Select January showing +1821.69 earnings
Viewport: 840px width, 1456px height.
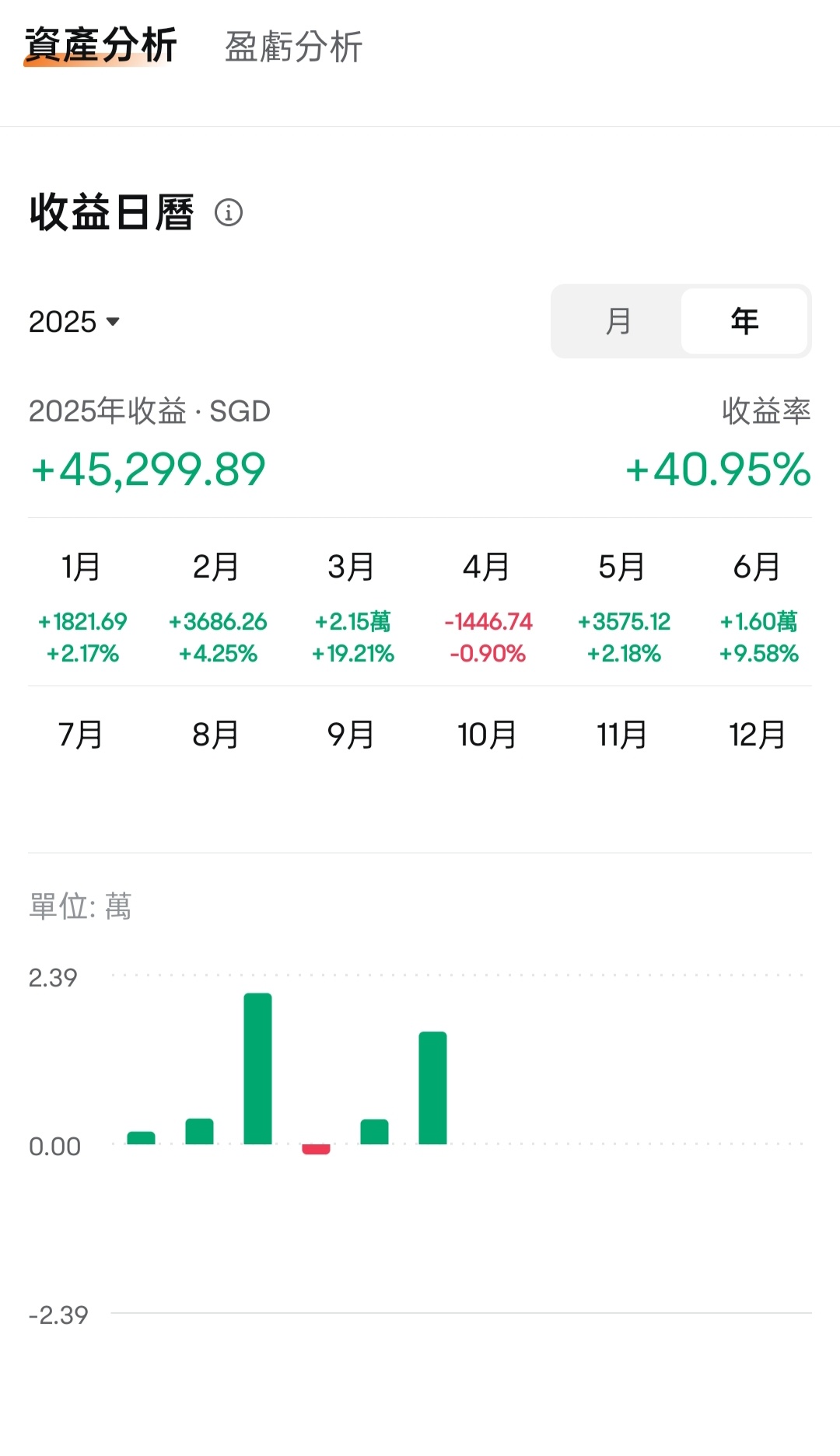82,606
